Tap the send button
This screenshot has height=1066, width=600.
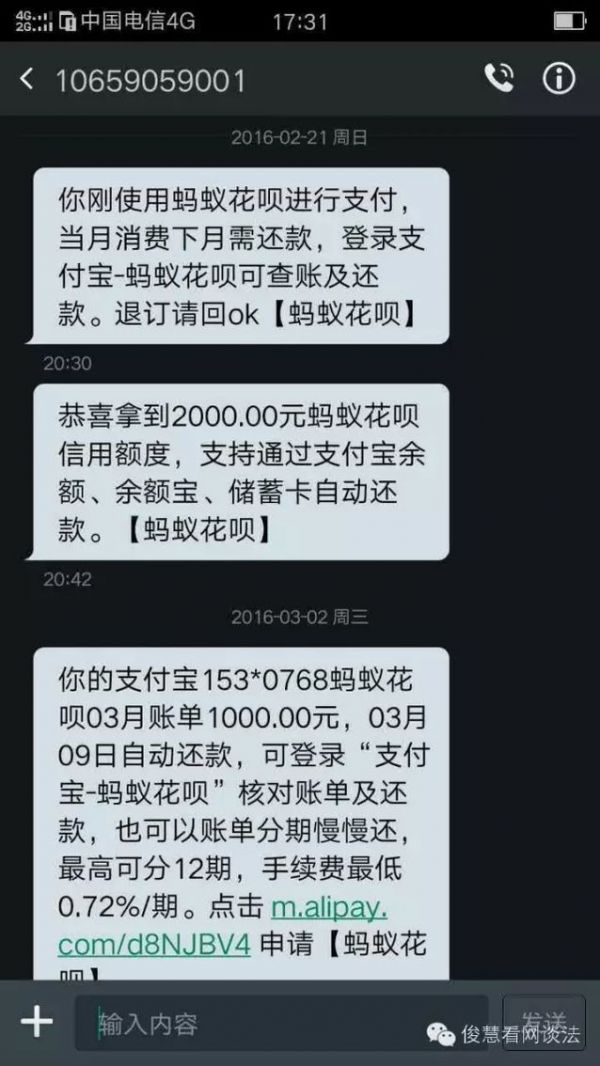(544, 1022)
